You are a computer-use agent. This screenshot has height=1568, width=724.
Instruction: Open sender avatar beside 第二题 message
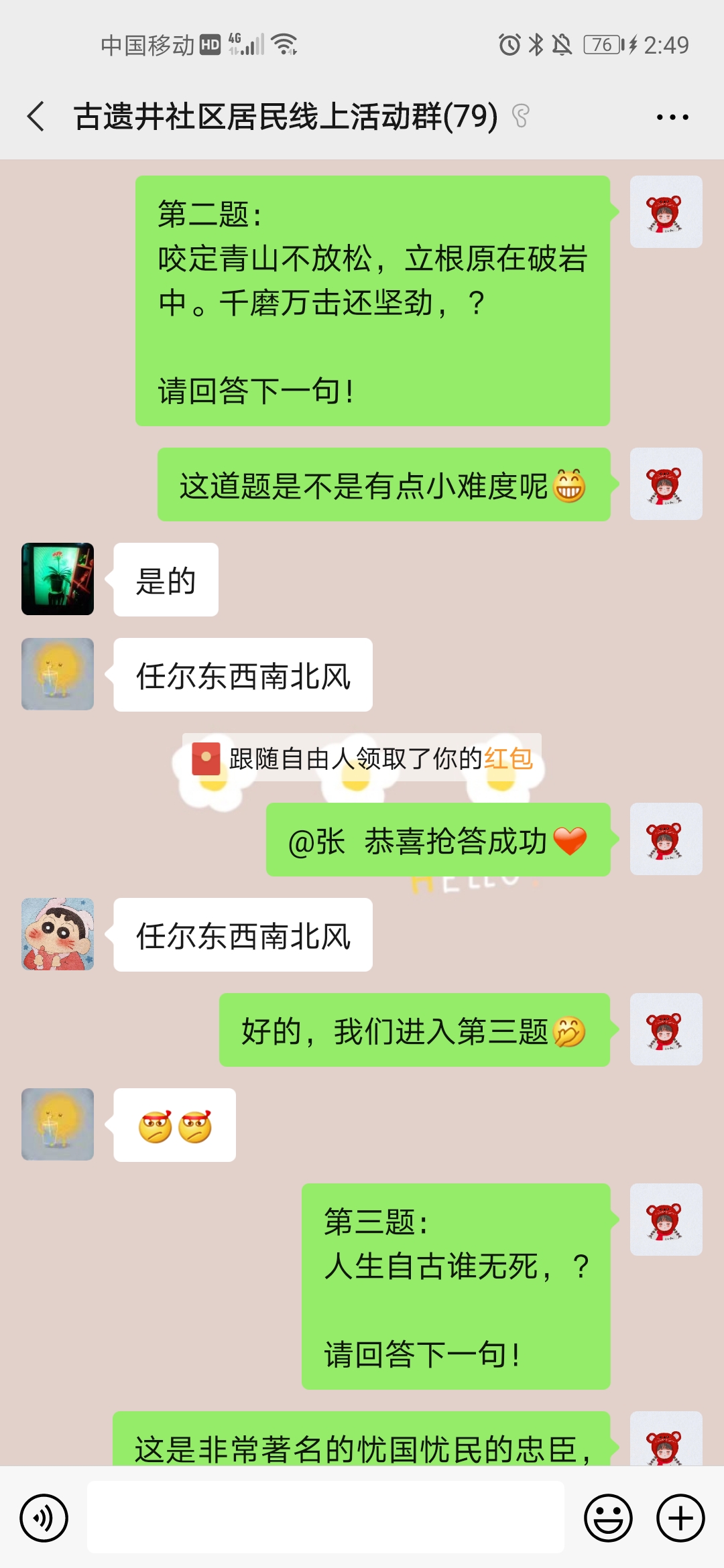click(666, 212)
